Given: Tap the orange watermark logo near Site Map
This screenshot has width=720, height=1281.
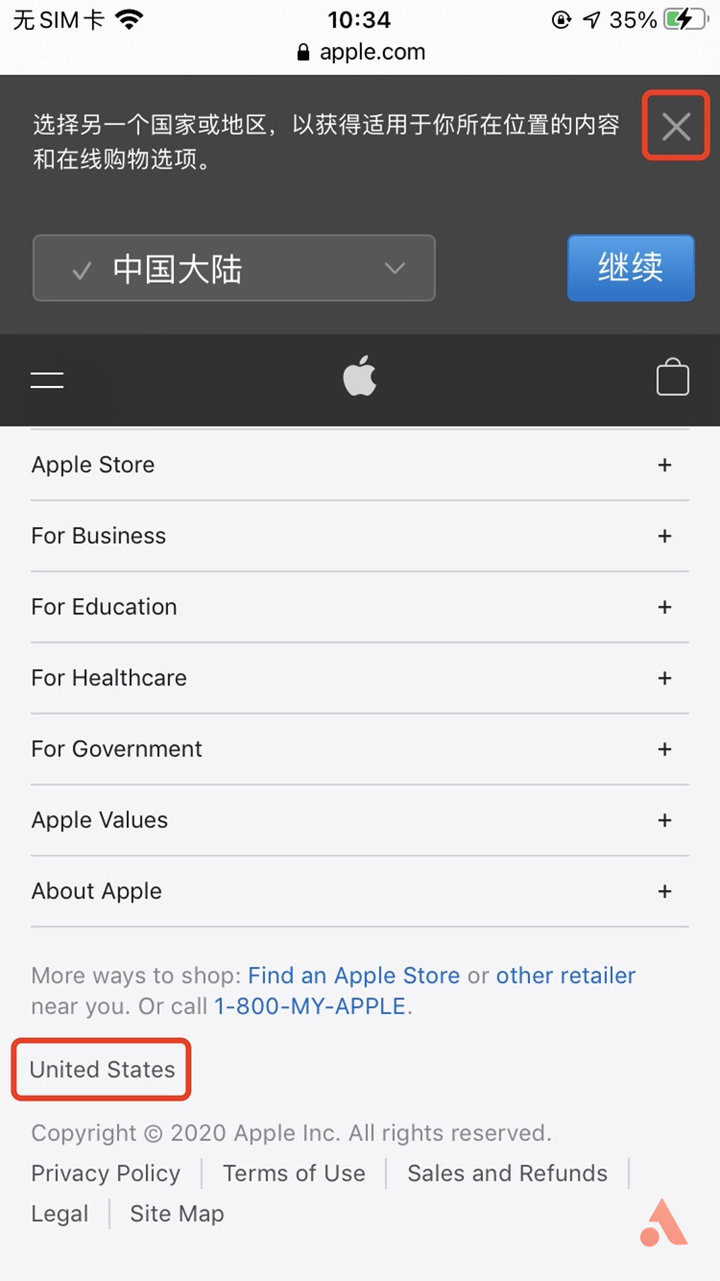Looking at the screenshot, I should click(662, 1221).
